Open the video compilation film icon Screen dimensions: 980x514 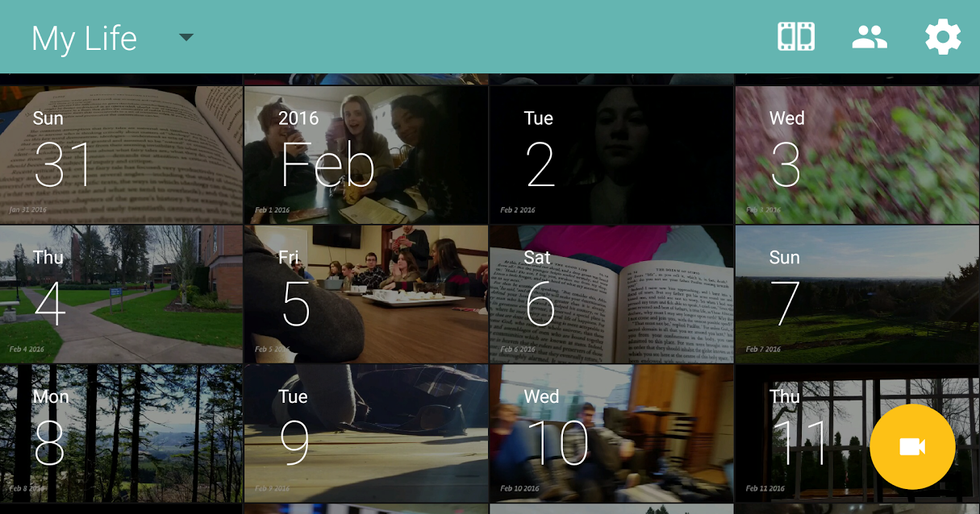point(796,37)
